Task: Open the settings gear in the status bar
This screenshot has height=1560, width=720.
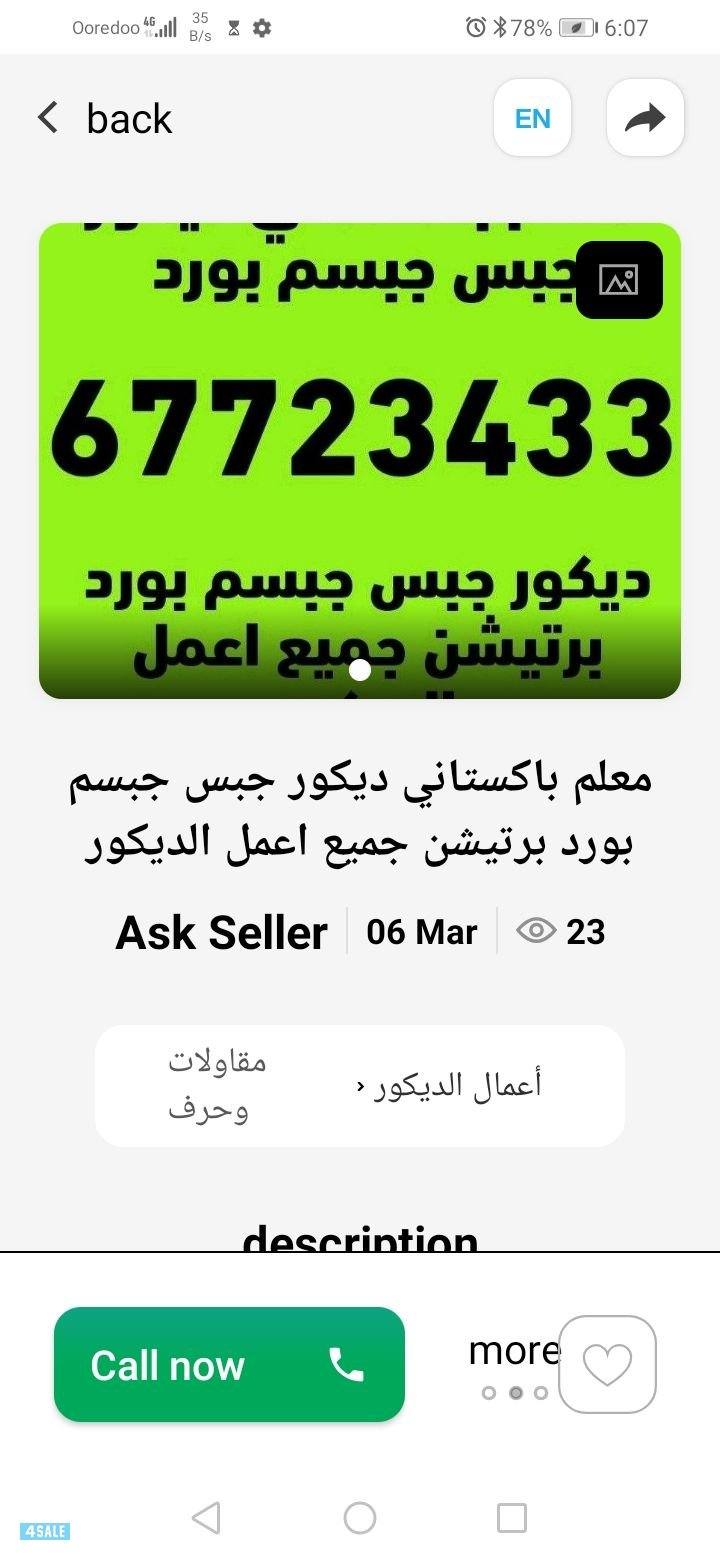Action: [260, 28]
